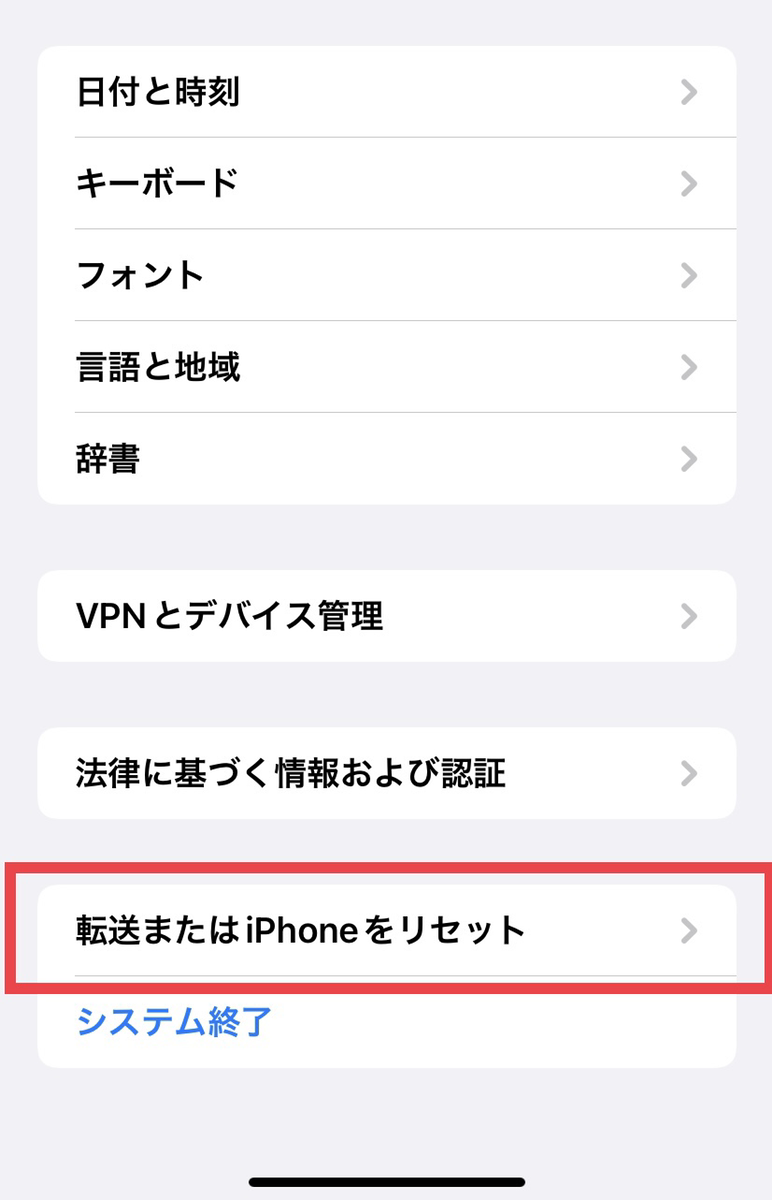Open キーボード settings

pos(386,184)
